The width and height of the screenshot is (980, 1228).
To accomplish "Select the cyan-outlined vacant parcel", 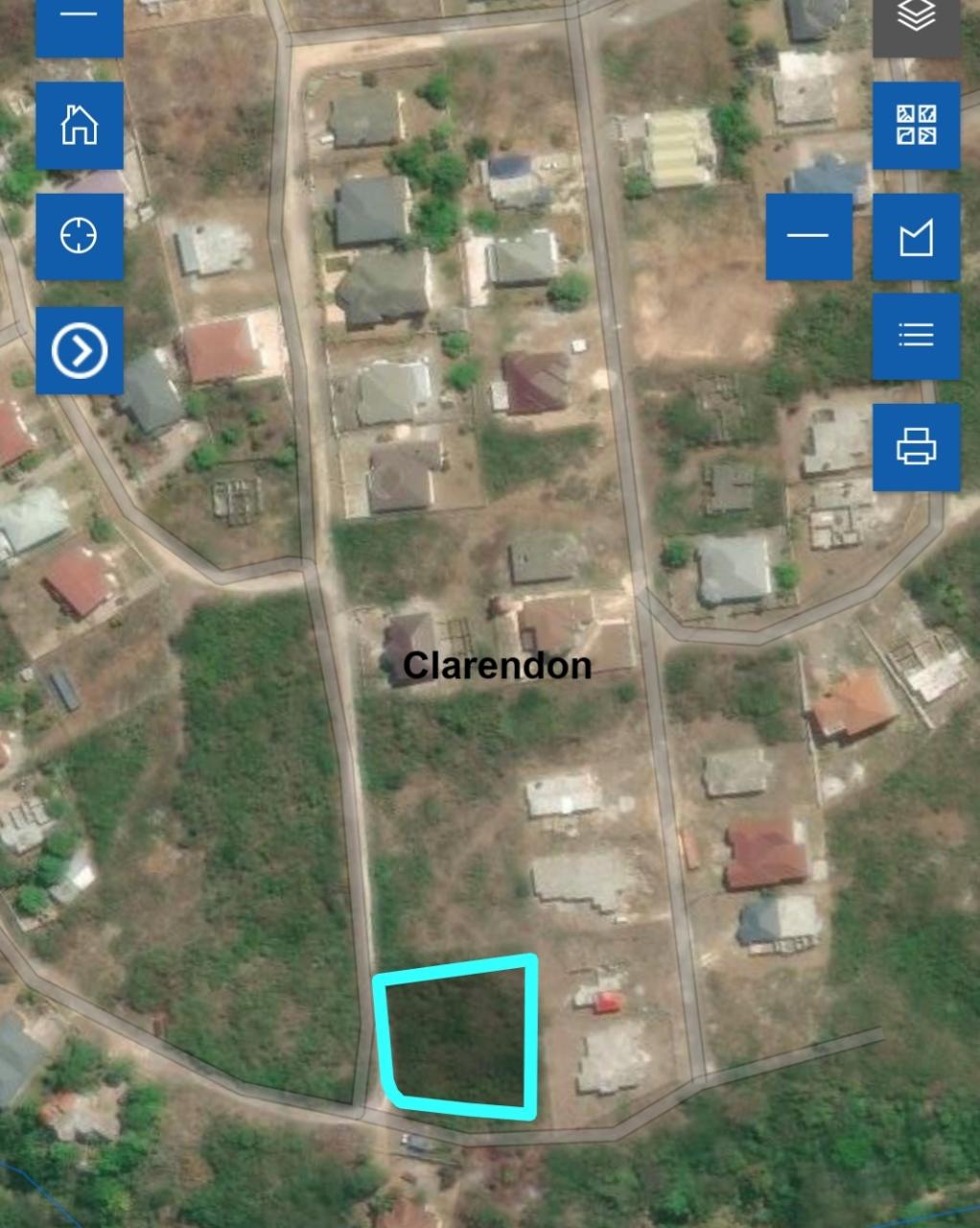I will (x=458, y=1036).
